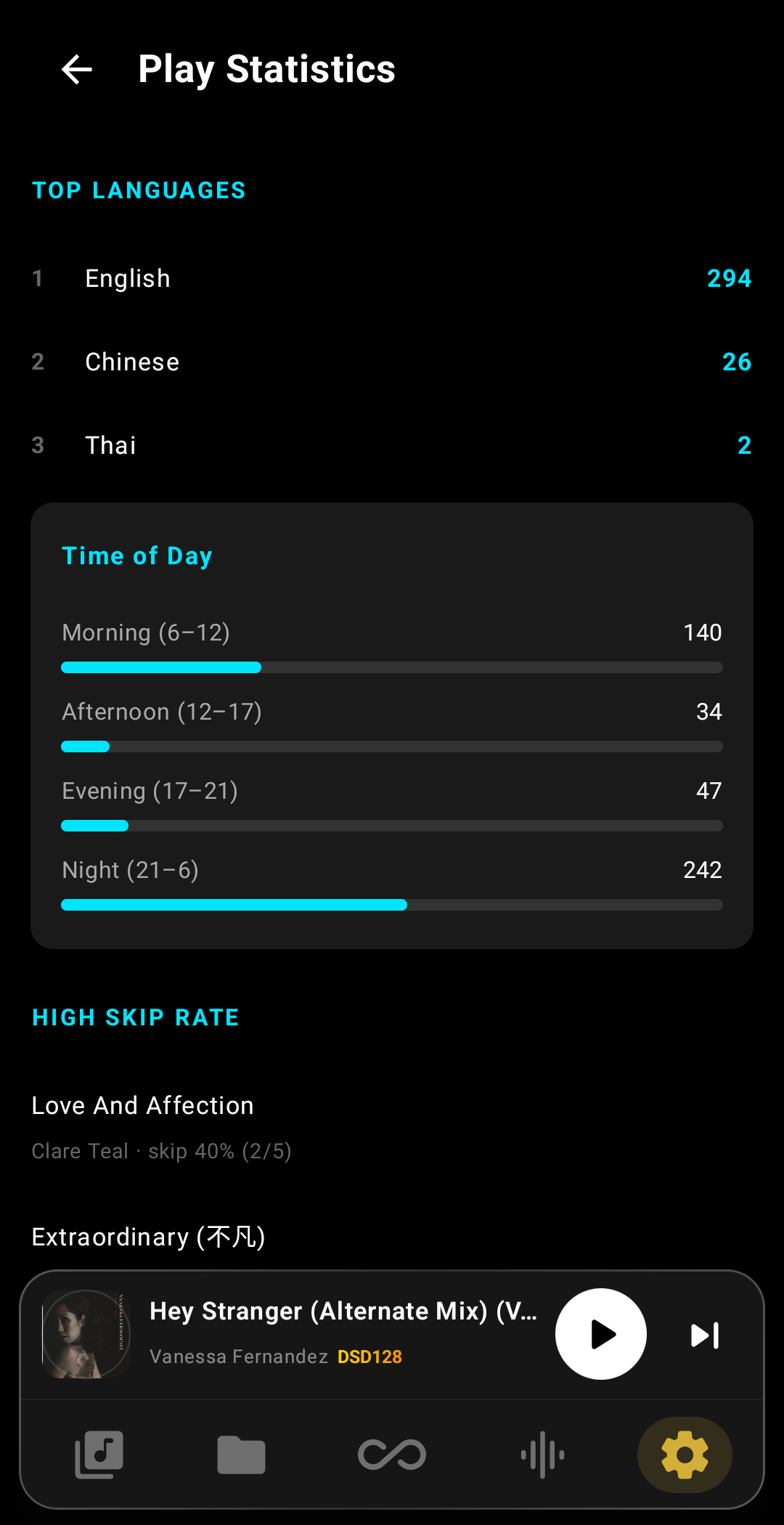Open the folders tab
The height and width of the screenshot is (1525, 784).
pyautogui.click(x=241, y=1455)
